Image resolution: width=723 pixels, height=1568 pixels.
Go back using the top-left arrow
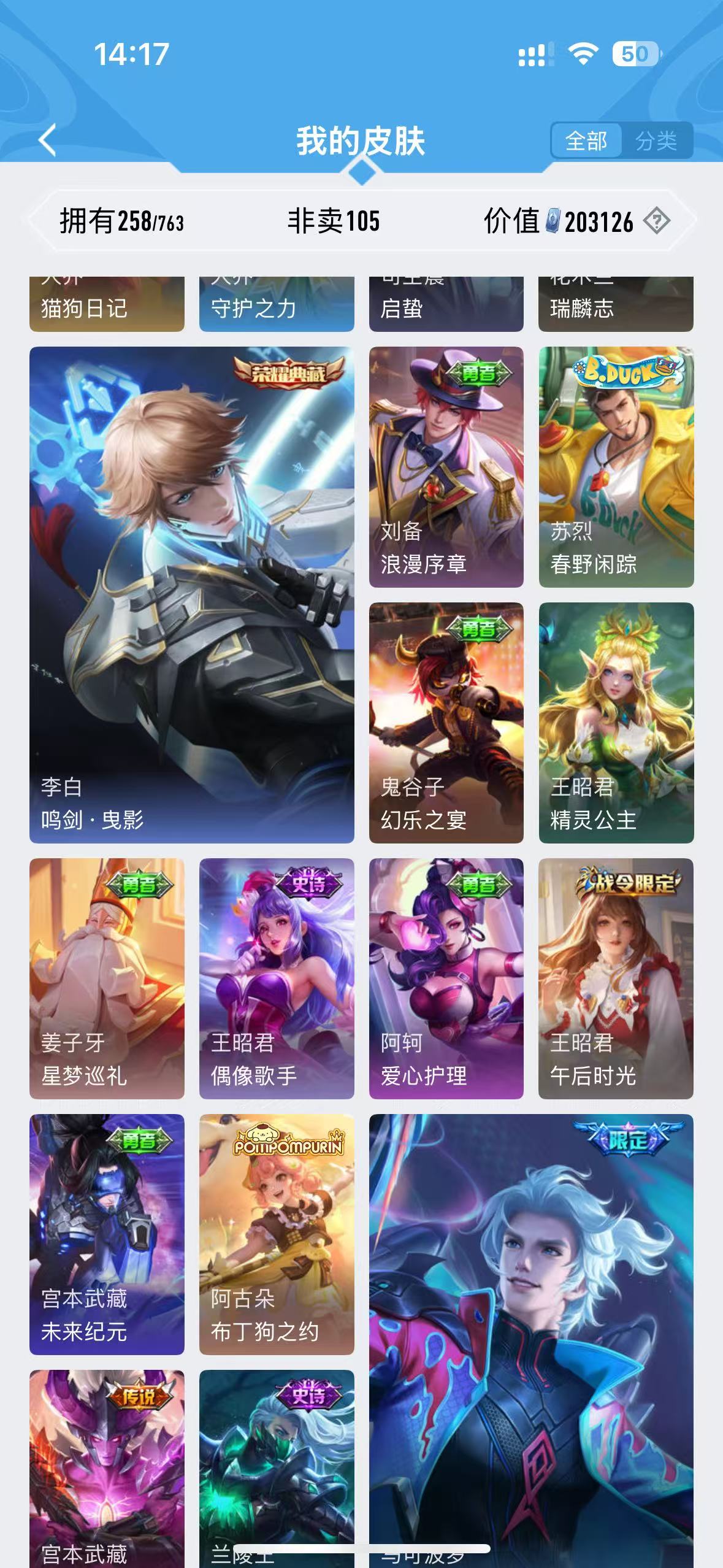click(48, 140)
